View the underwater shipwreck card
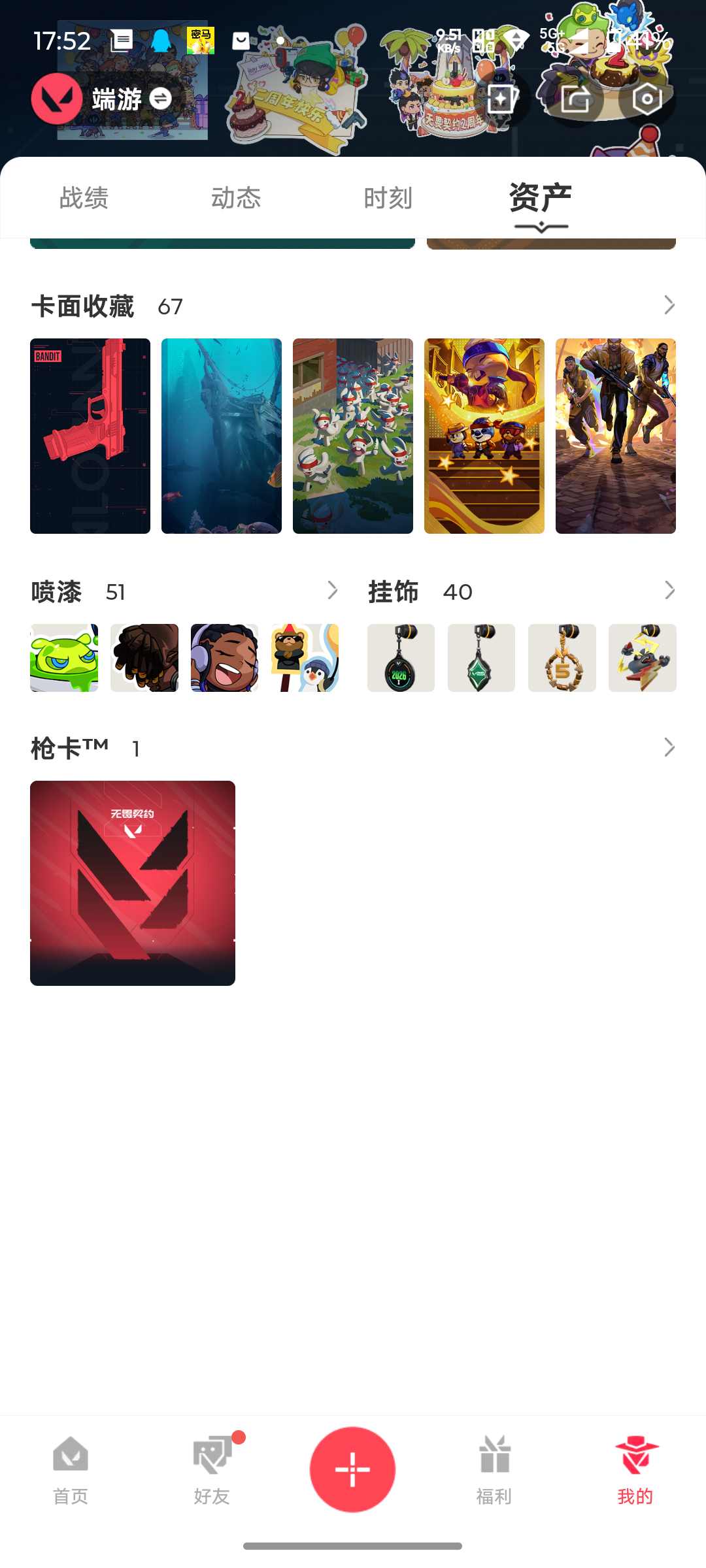The height and width of the screenshot is (1568, 706). click(222, 436)
